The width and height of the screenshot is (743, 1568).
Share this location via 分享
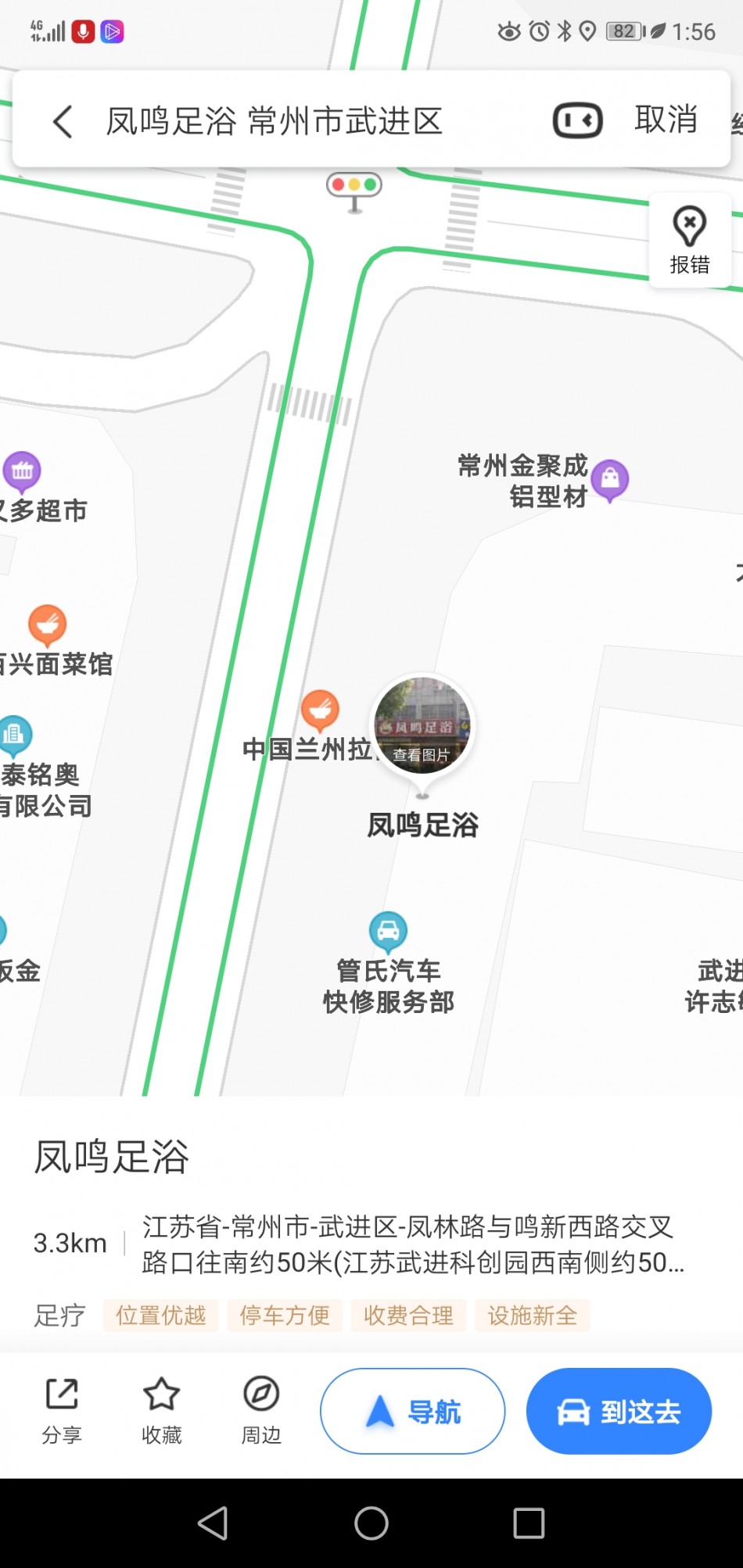[62, 1410]
